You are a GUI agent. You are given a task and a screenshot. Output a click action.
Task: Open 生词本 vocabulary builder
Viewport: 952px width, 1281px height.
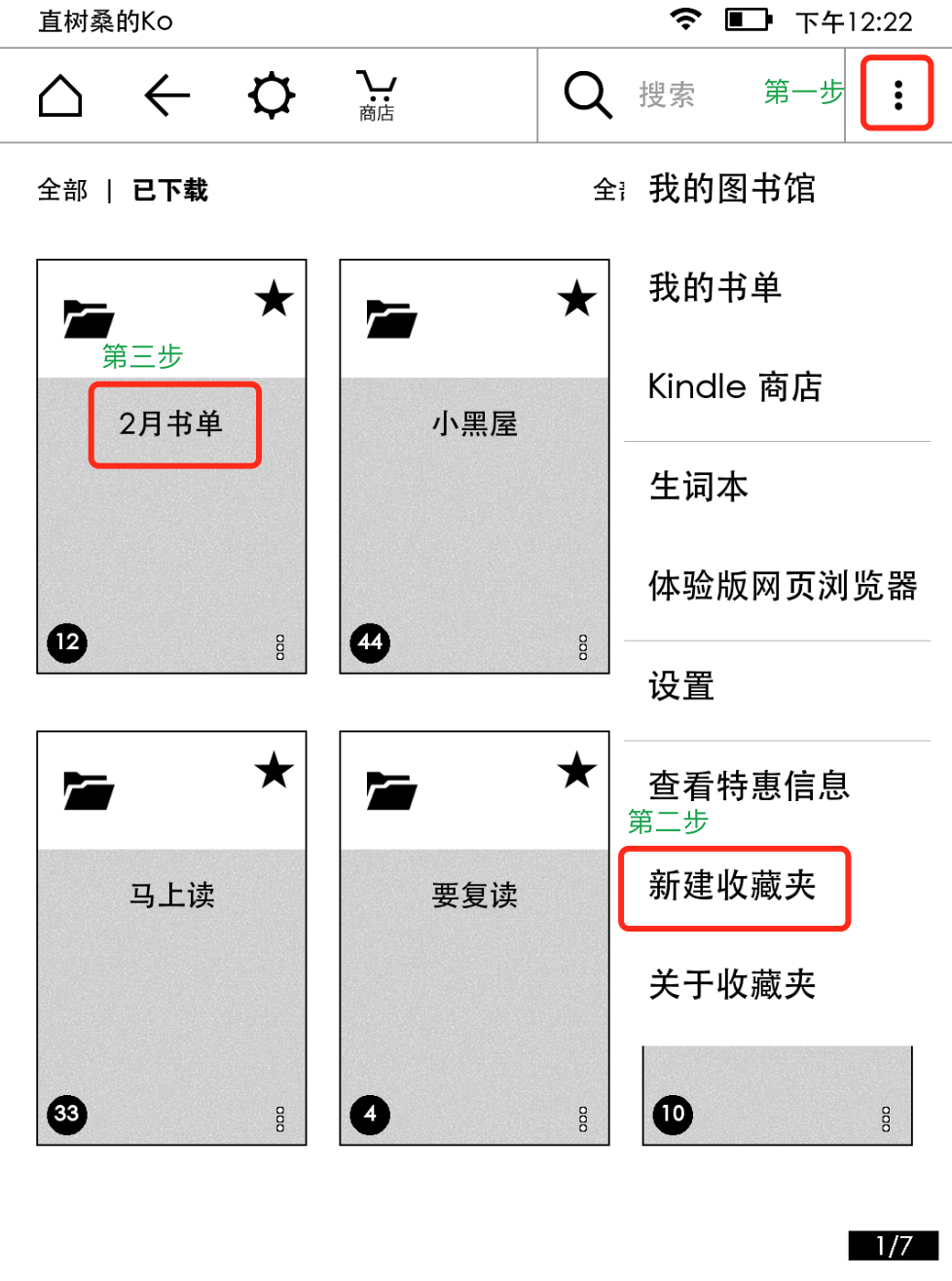(x=699, y=487)
